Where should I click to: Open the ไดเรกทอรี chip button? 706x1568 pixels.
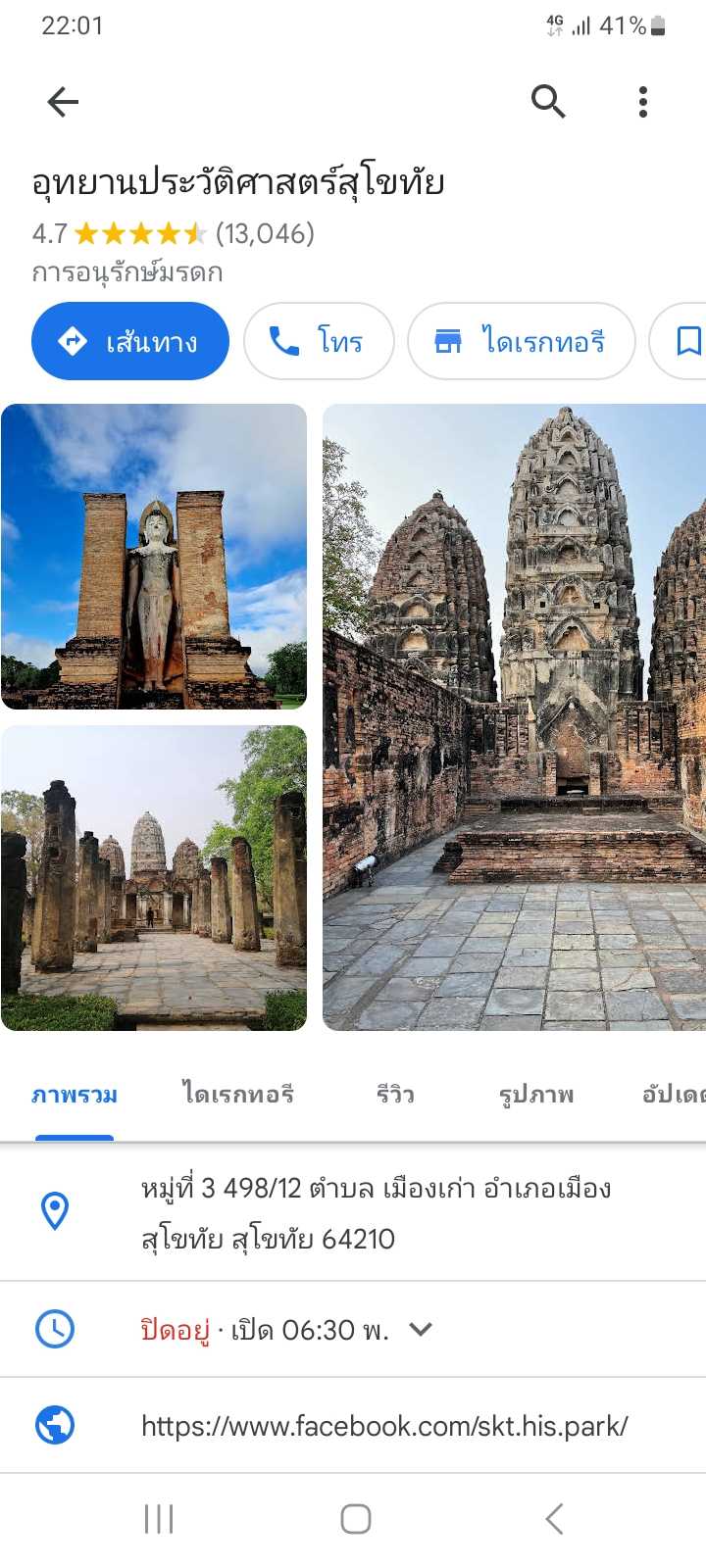[521, 341]
